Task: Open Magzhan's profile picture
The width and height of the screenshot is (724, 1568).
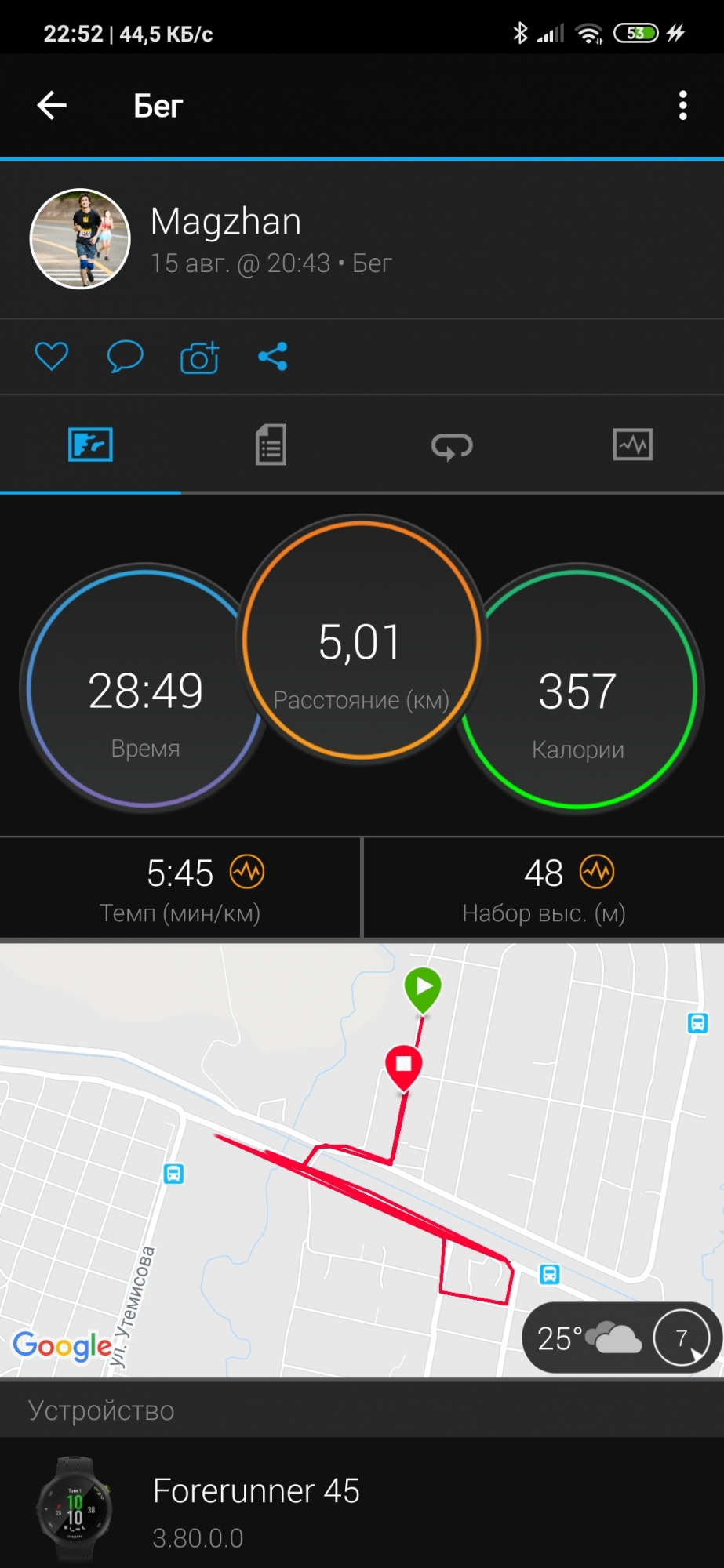Action: pos(80,239)
